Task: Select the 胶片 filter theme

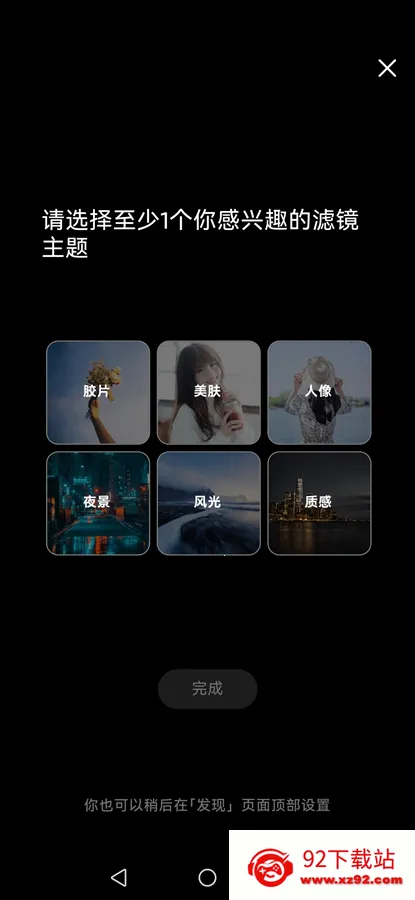Action: [98, 393]
